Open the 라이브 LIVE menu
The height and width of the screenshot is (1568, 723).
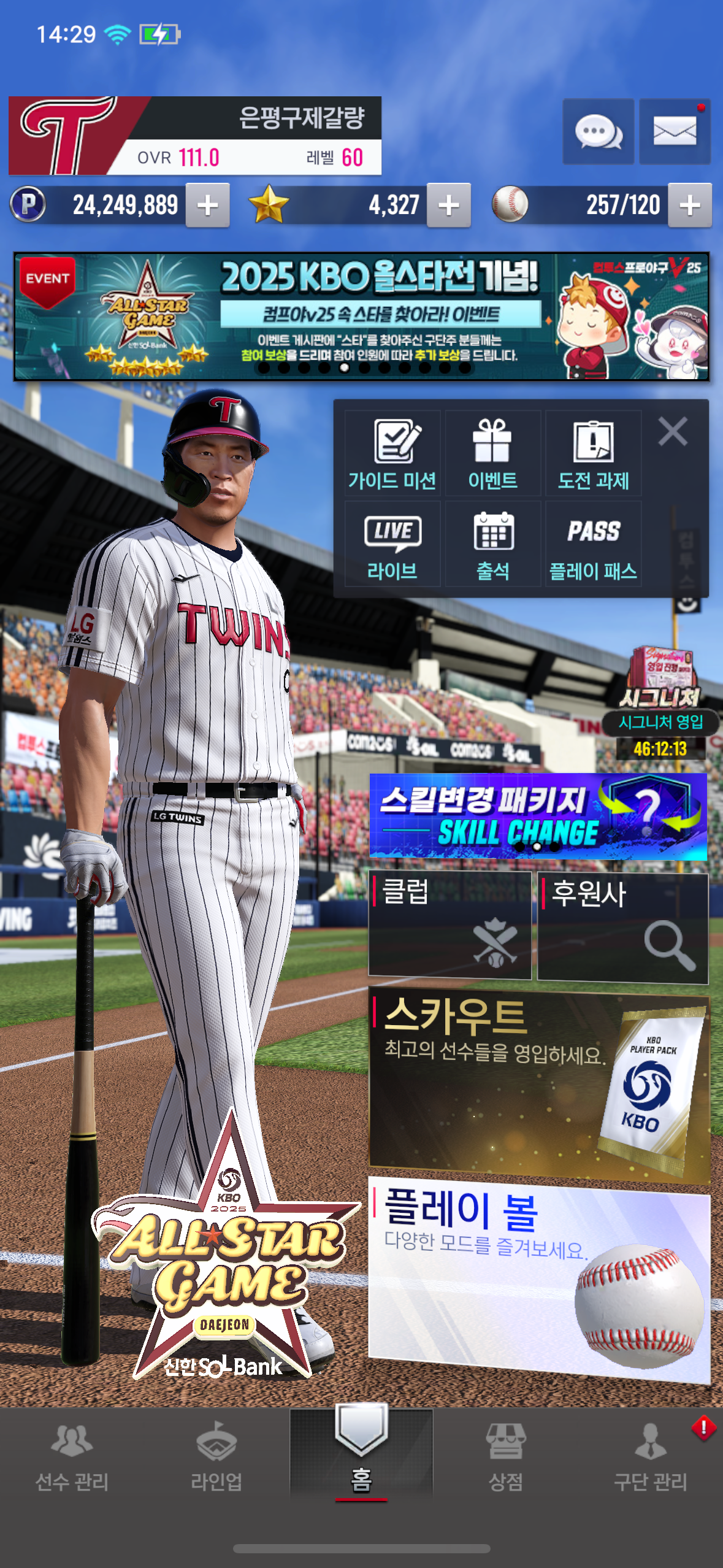392,544
